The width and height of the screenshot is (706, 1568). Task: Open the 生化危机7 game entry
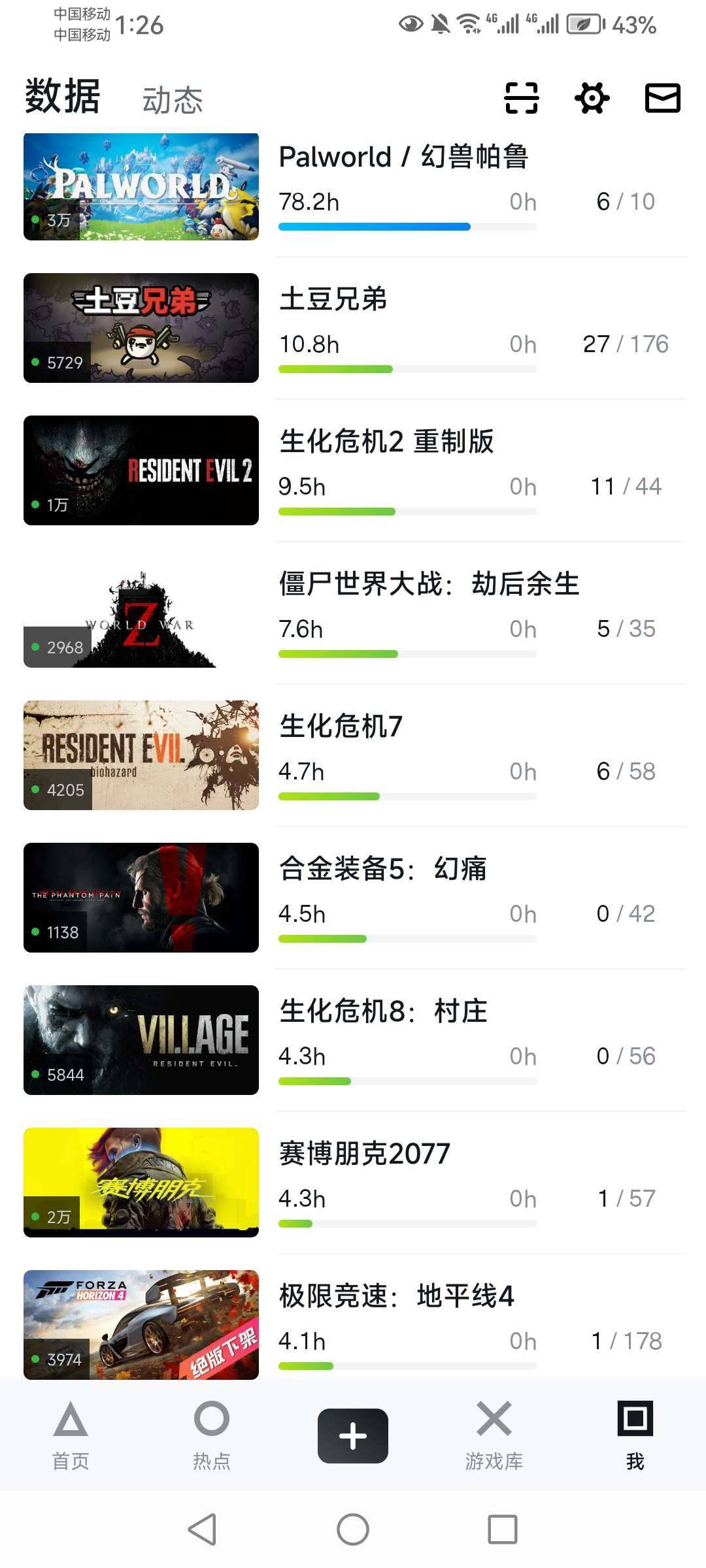click(x=341, y=727)
